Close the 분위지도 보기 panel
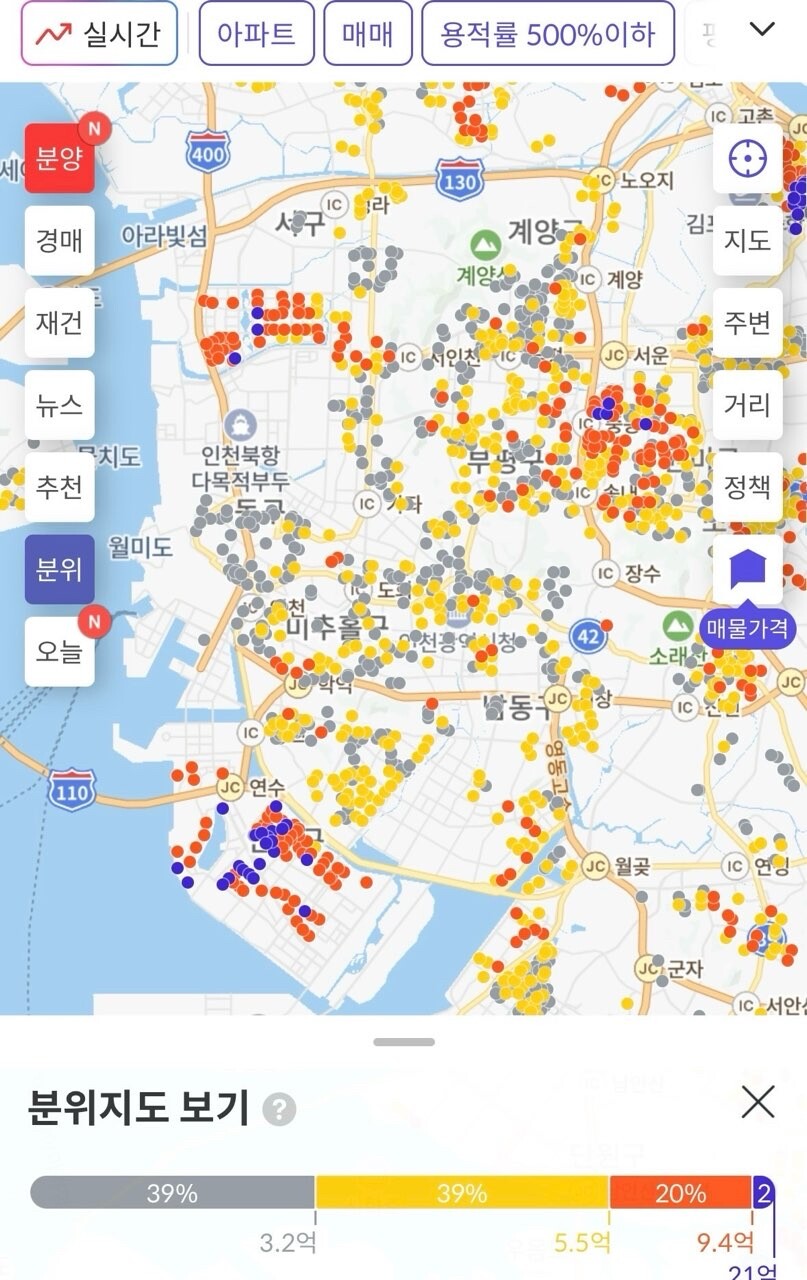Screen dimensions: 807x1280 click(758, 1103)
